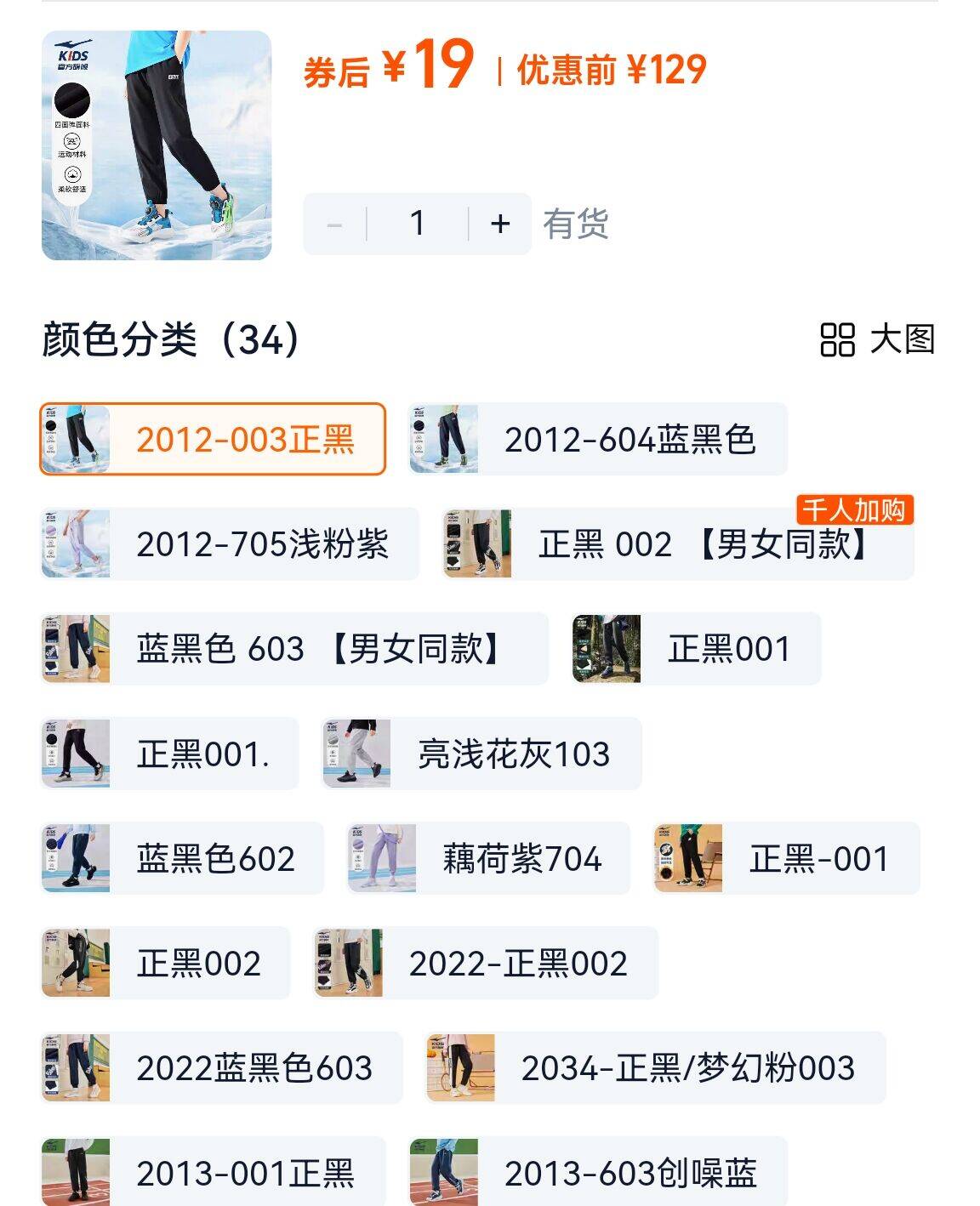Select the 2013-603创噪蓝 color

[x=597, y=1174]
